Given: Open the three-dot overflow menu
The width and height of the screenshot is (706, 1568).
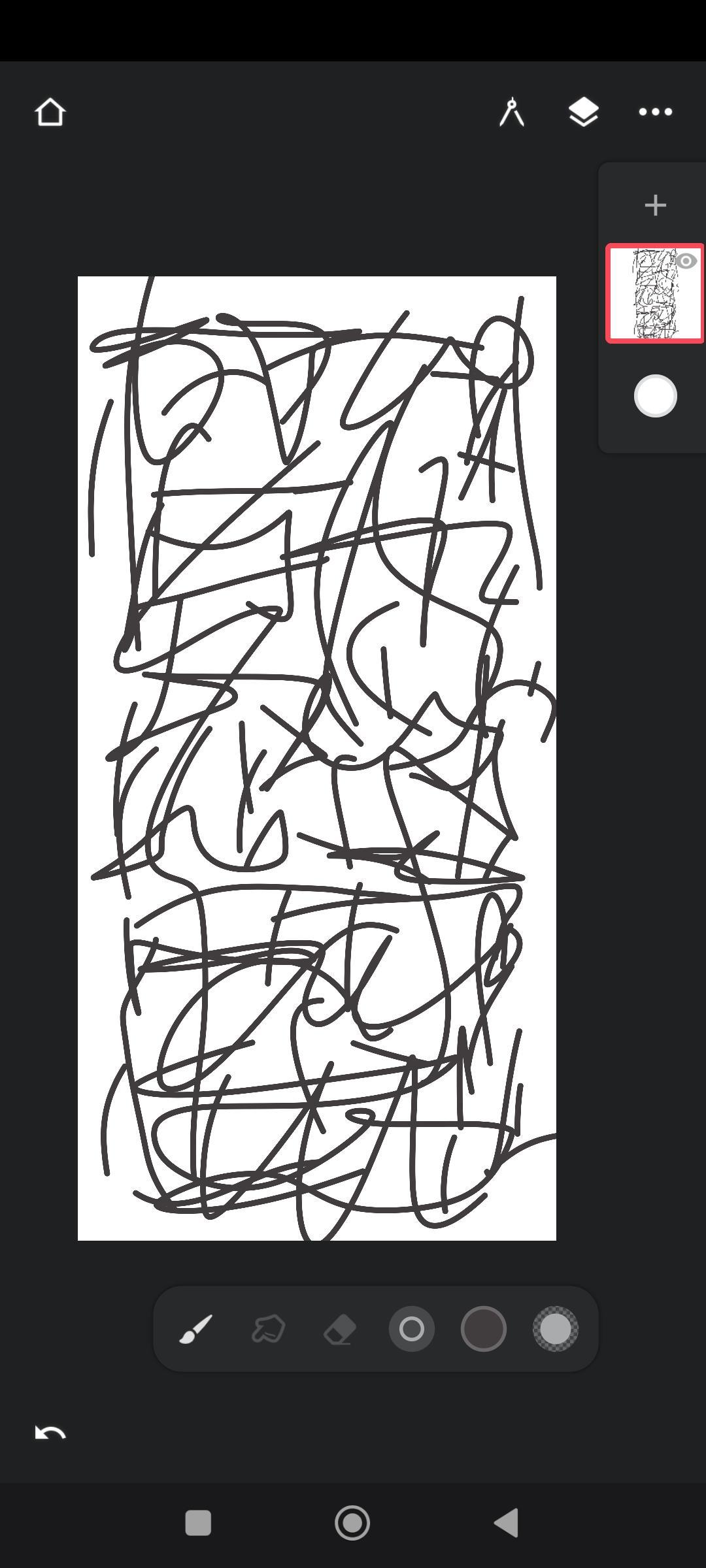Looking at the screenshot, I should click(655, 112).
